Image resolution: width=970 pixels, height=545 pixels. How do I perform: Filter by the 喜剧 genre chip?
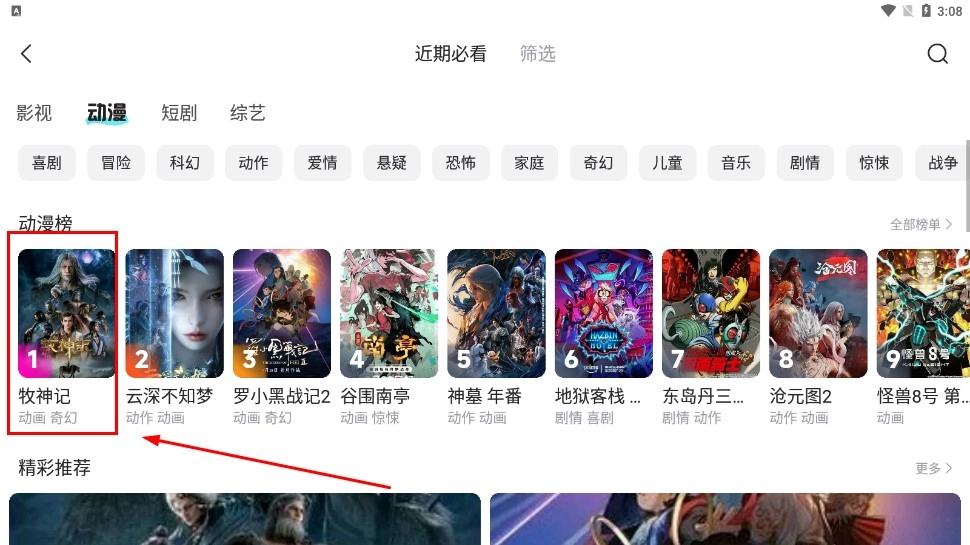(47, 163)
